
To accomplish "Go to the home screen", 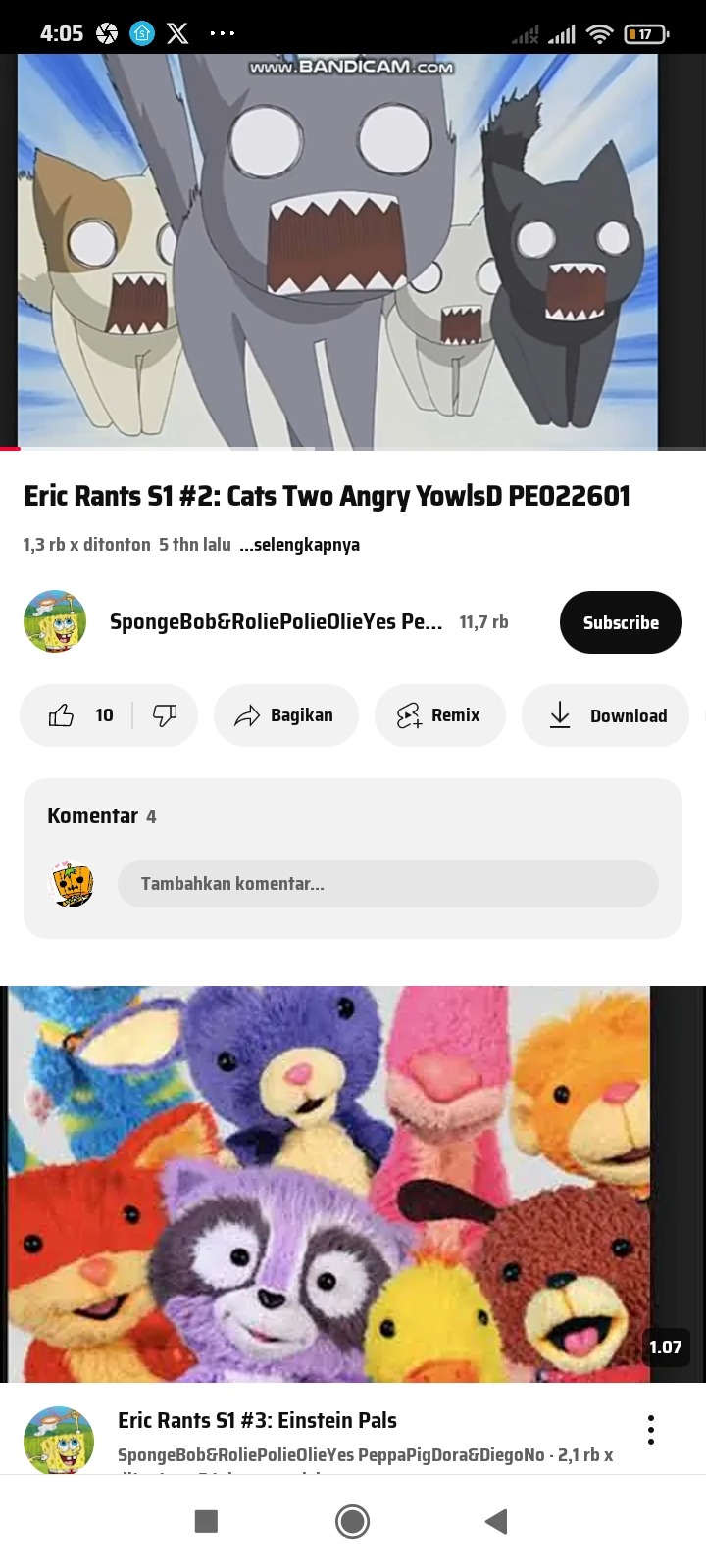I will 352,1521.
